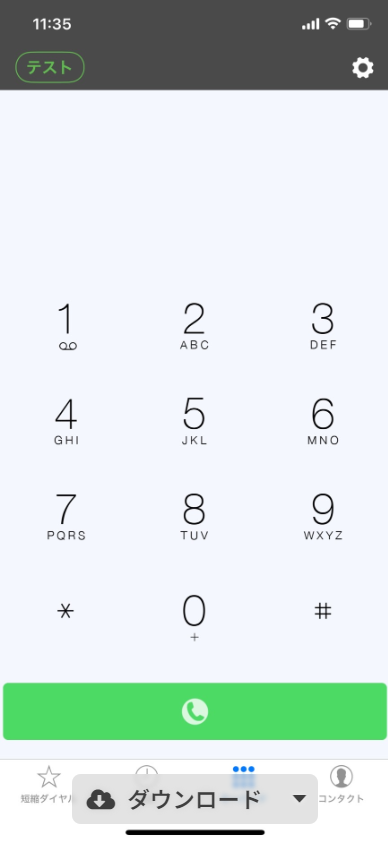Open settings via the gear icon
Image resolution: width=388 pixels, height=842 pixels.
pos(363,68)
